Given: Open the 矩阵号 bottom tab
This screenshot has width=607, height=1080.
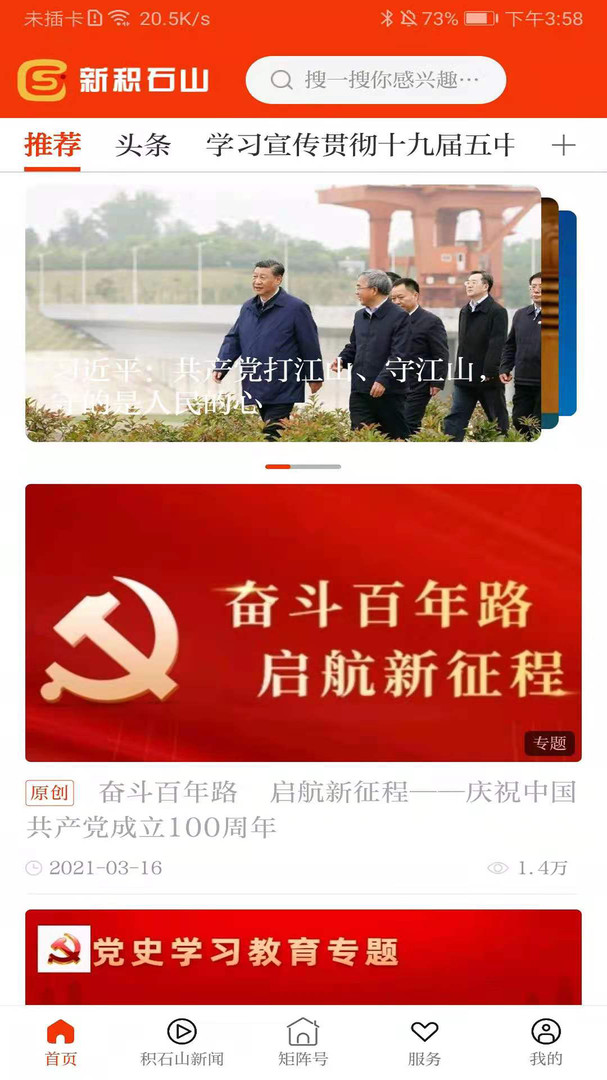Looking at the screenshot, I should pyautogui.click(x=303, y=1043).
